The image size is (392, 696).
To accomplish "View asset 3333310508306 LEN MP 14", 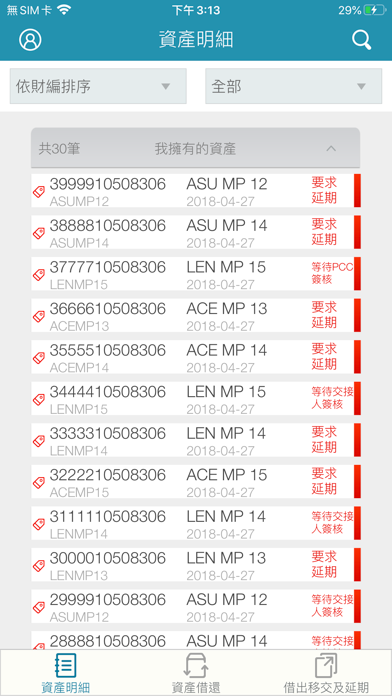I will [x=196, y=440].
